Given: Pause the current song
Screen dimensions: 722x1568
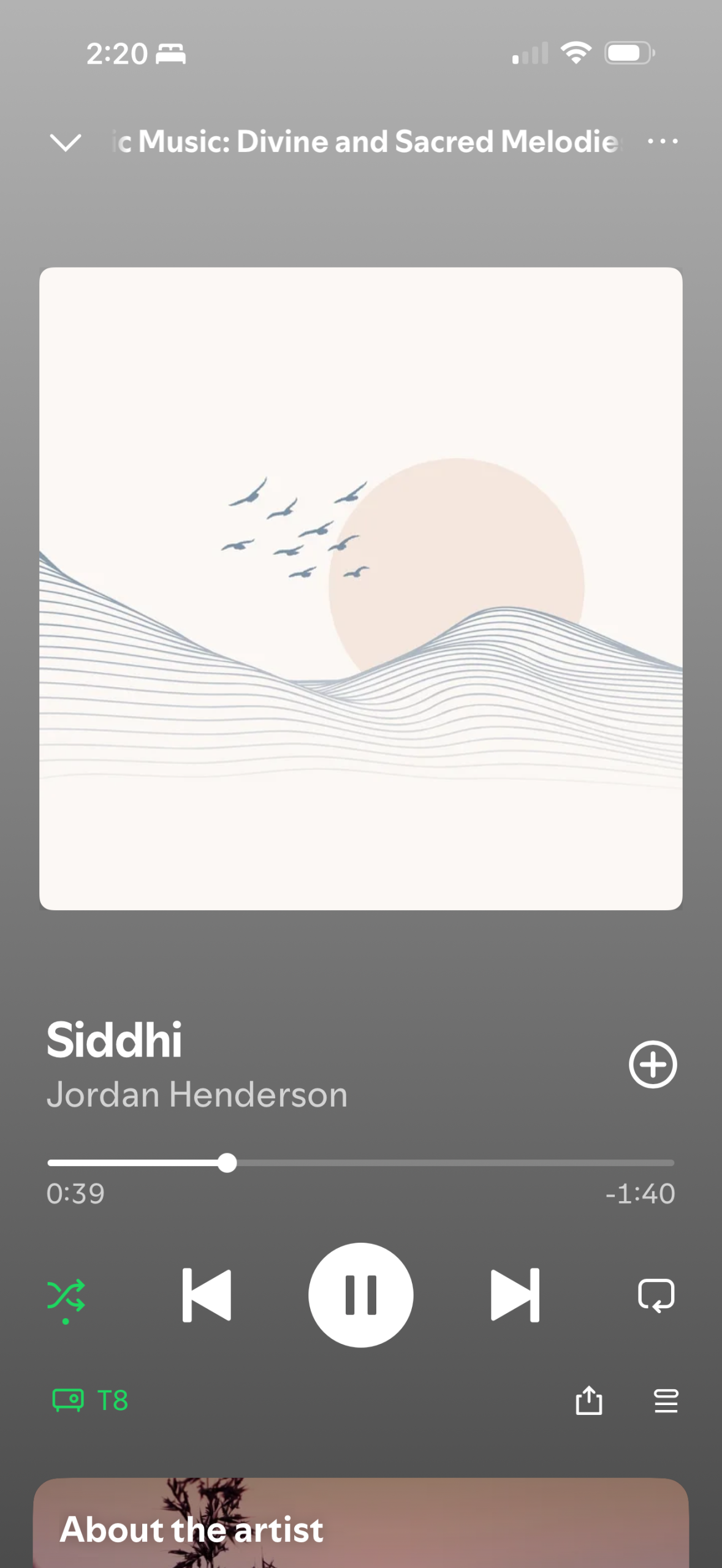Looking at the screenshot, I should [360, 1295].
